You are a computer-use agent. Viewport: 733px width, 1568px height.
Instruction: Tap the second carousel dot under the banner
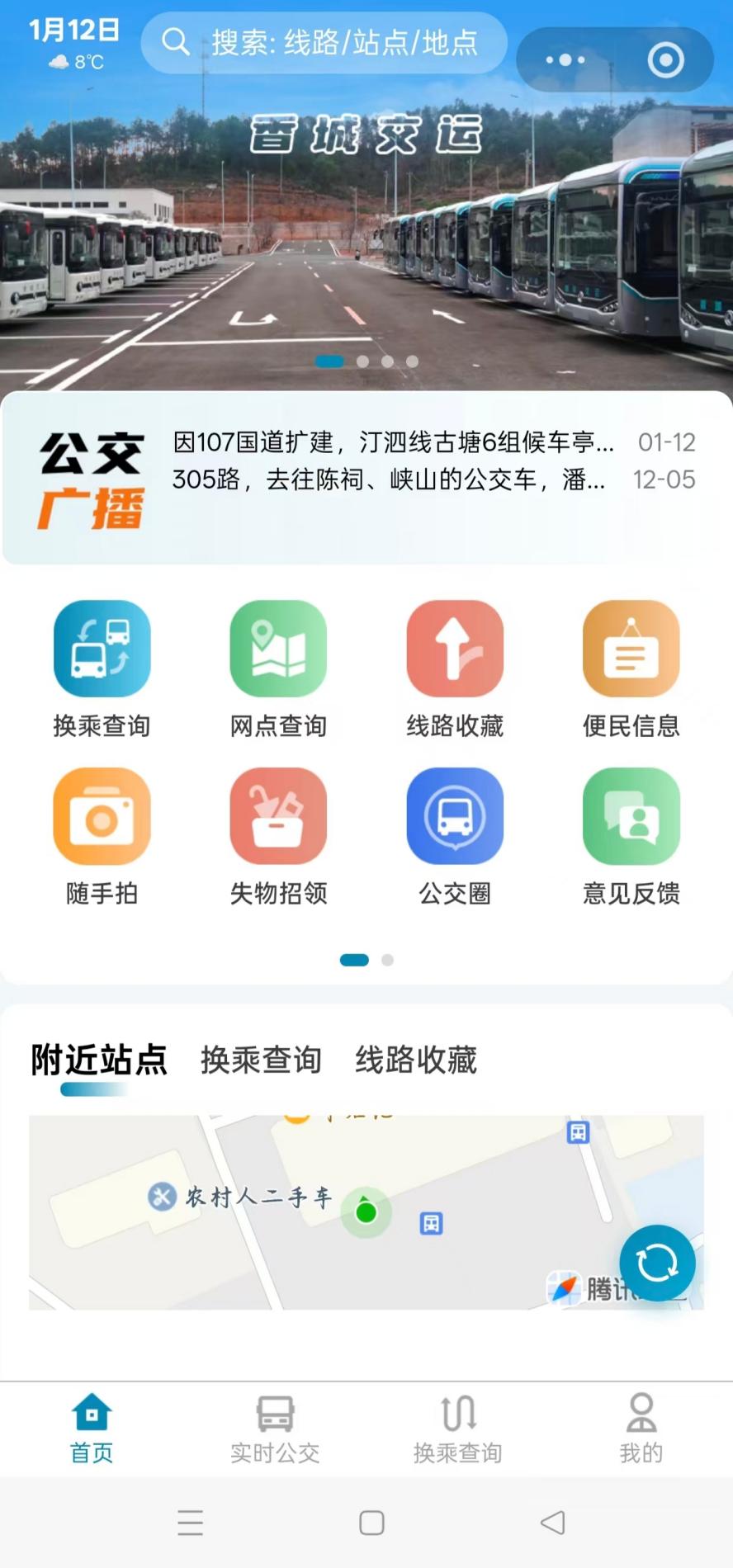(362, 361)
